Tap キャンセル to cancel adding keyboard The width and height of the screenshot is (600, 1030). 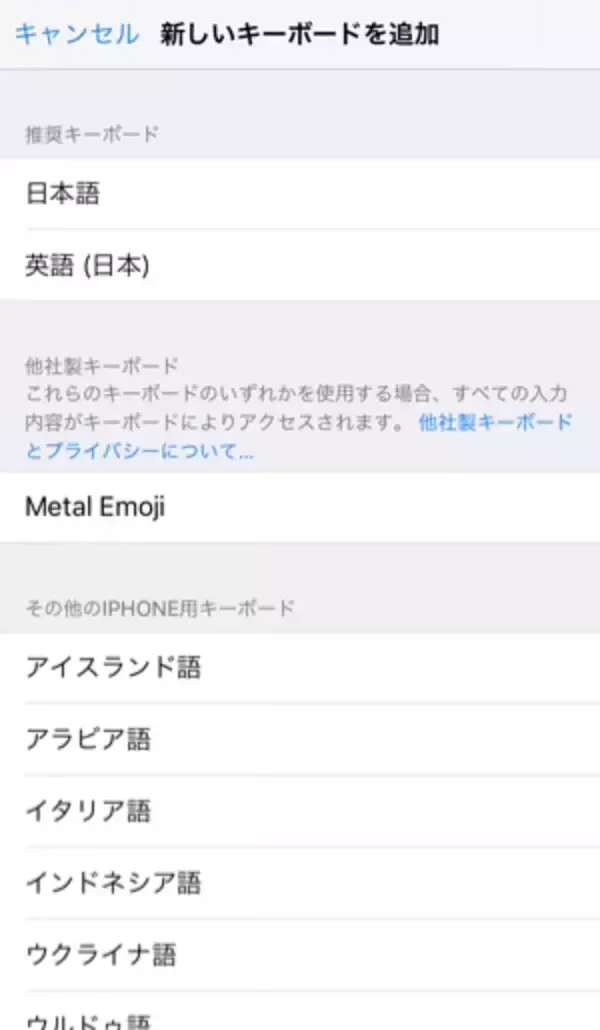[76, 34]
